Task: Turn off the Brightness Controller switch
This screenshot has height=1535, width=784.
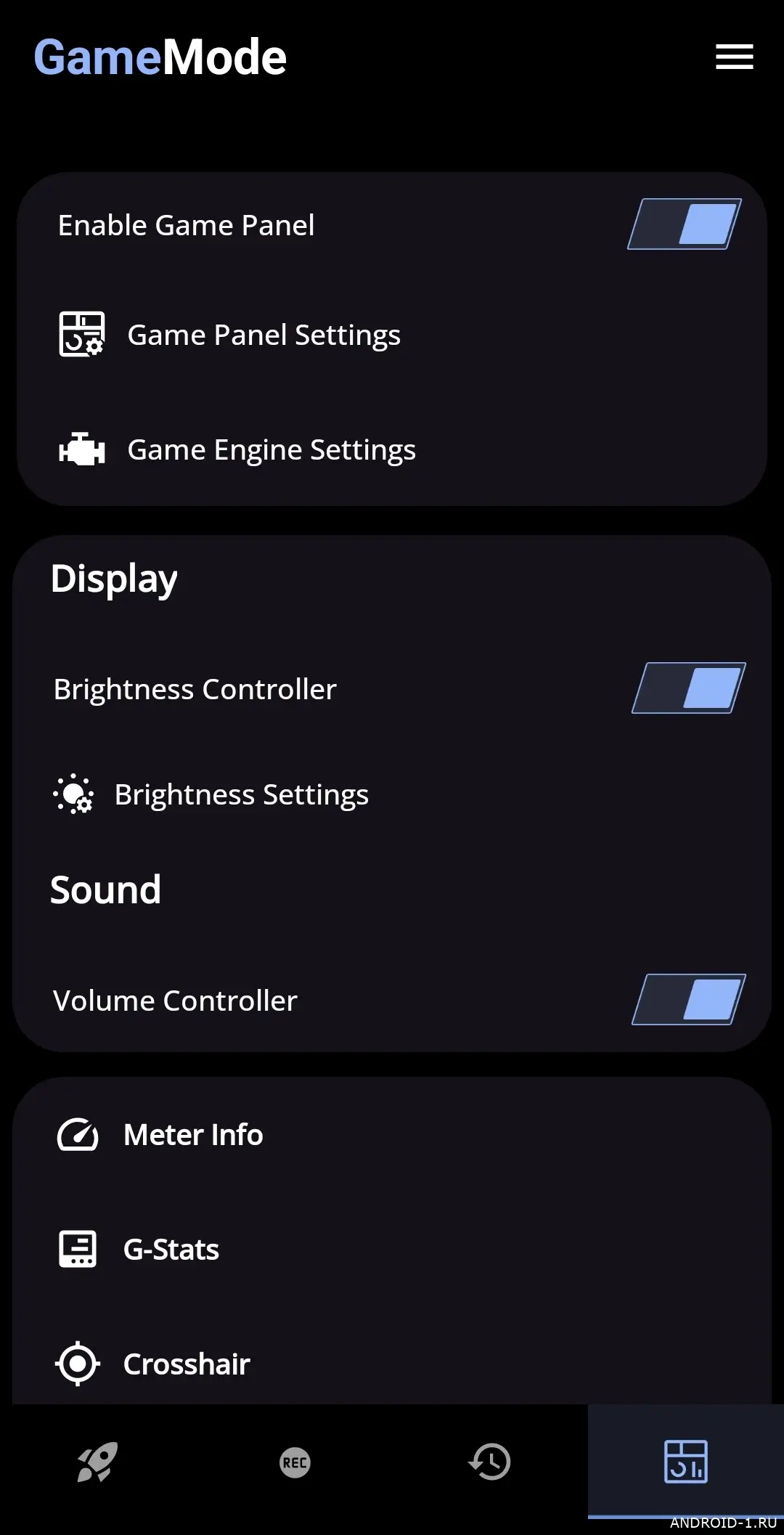Action: (x=688, y=688)
